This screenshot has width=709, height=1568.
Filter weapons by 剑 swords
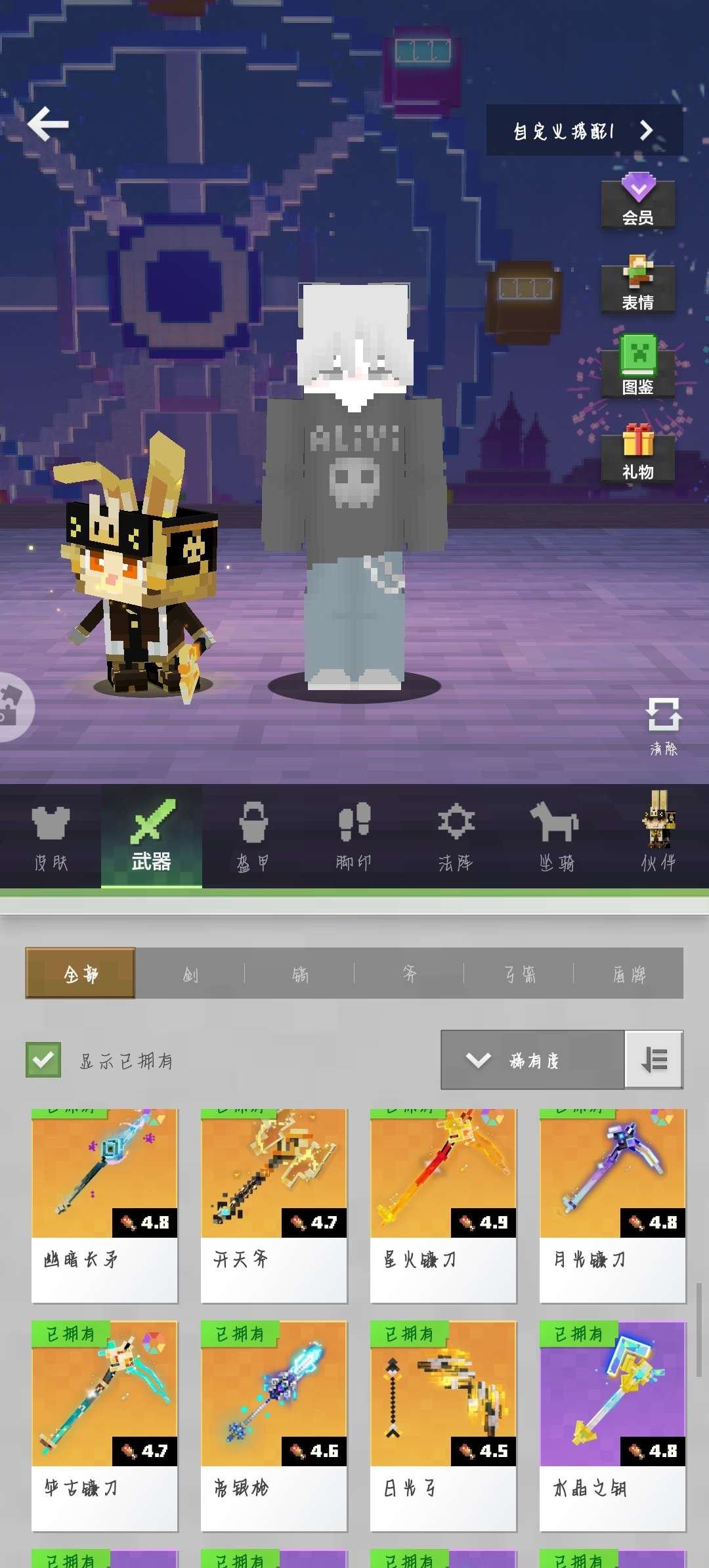190,974
